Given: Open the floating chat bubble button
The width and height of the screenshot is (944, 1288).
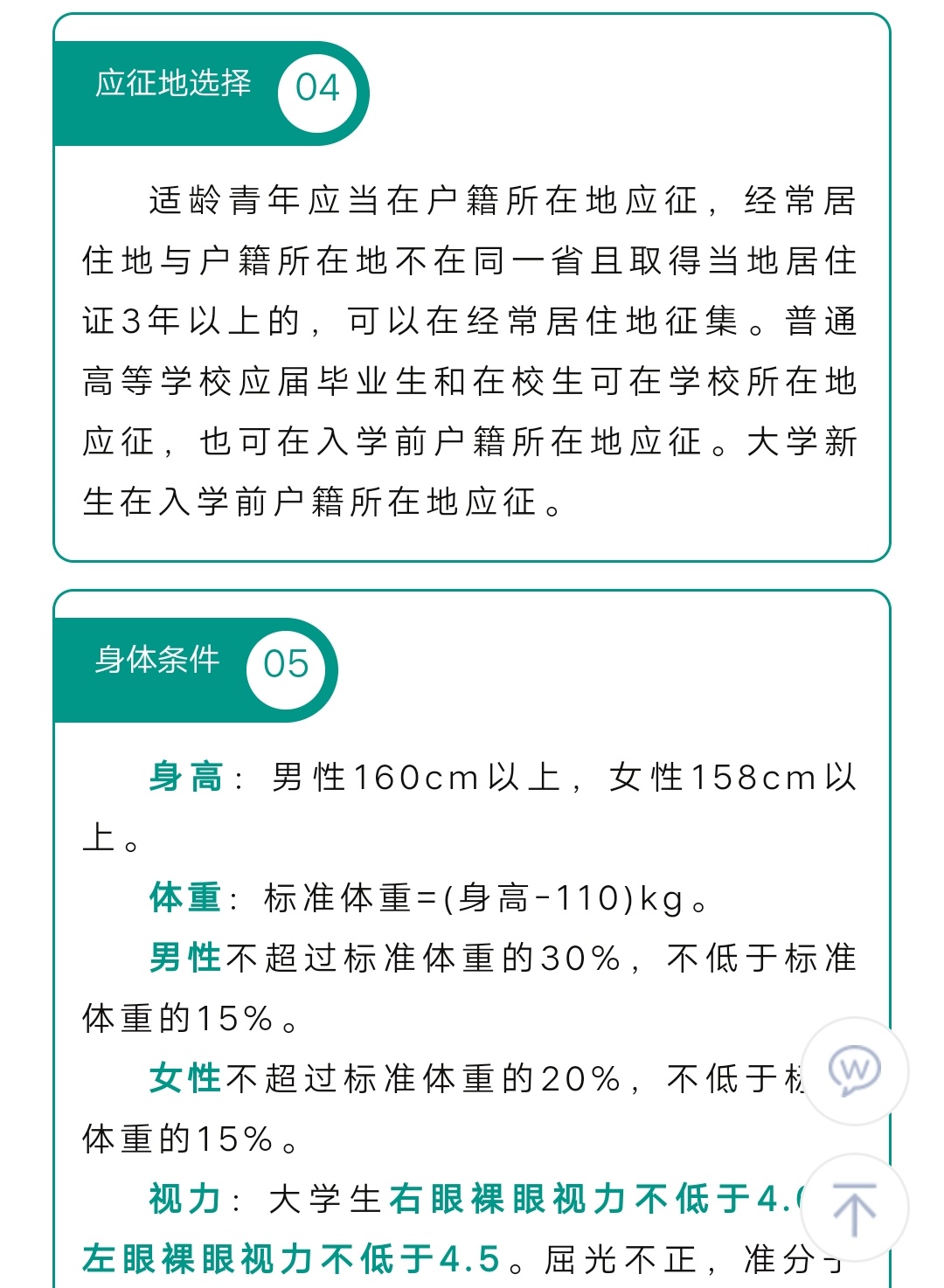Looking at the screenshot, I should 854,1071.
